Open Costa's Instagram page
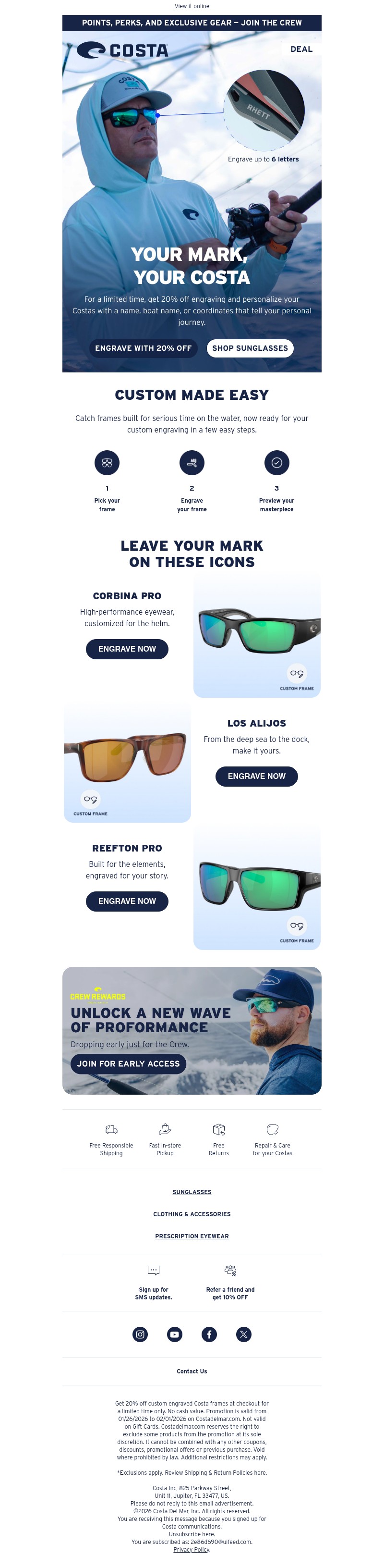The height and width of the screenshot is (1568, 384). pyautogui.click(x=140, y=1334)
